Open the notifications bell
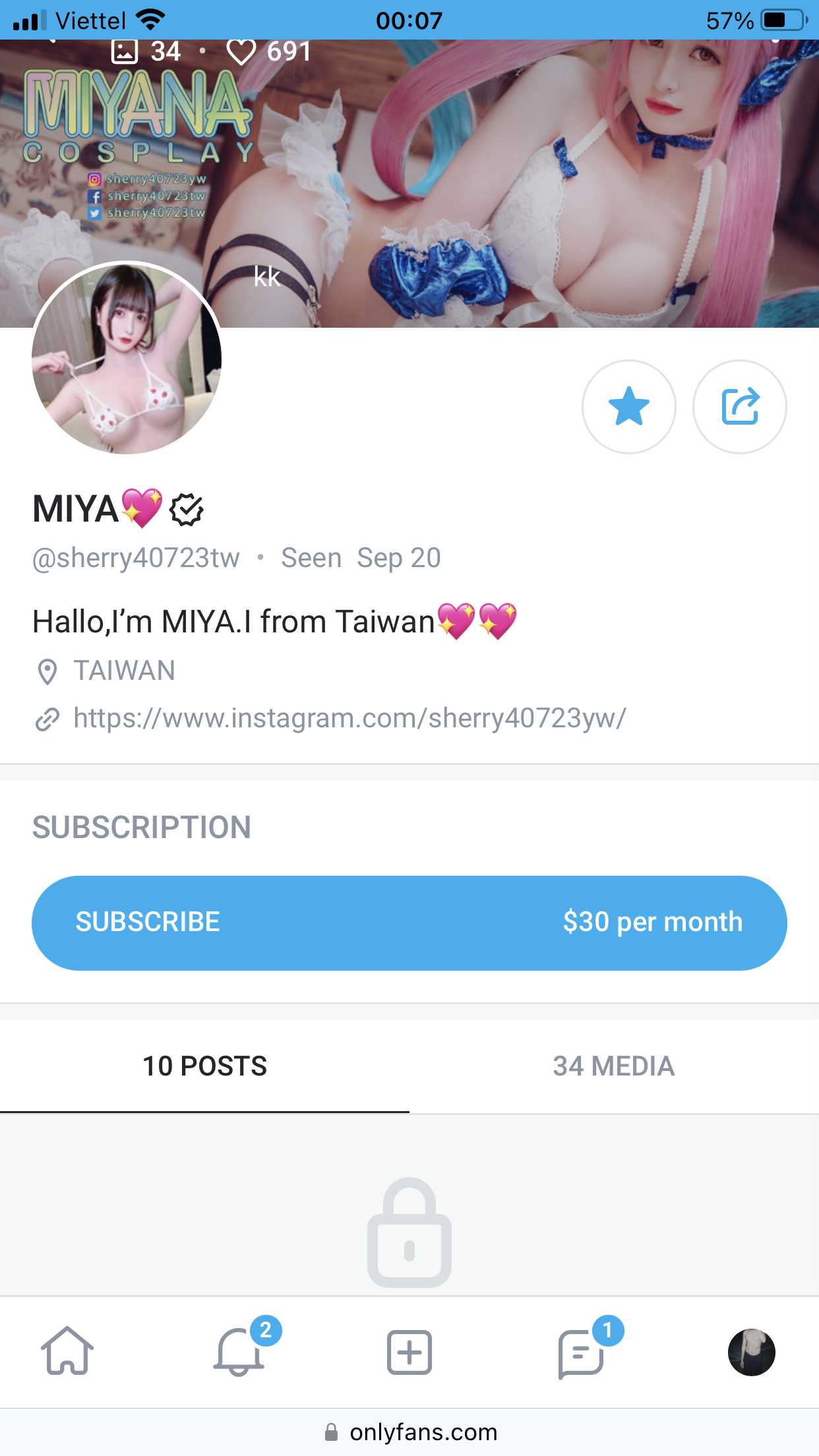The height and width of the screenshot is (1456, 819). [239, 1351]
